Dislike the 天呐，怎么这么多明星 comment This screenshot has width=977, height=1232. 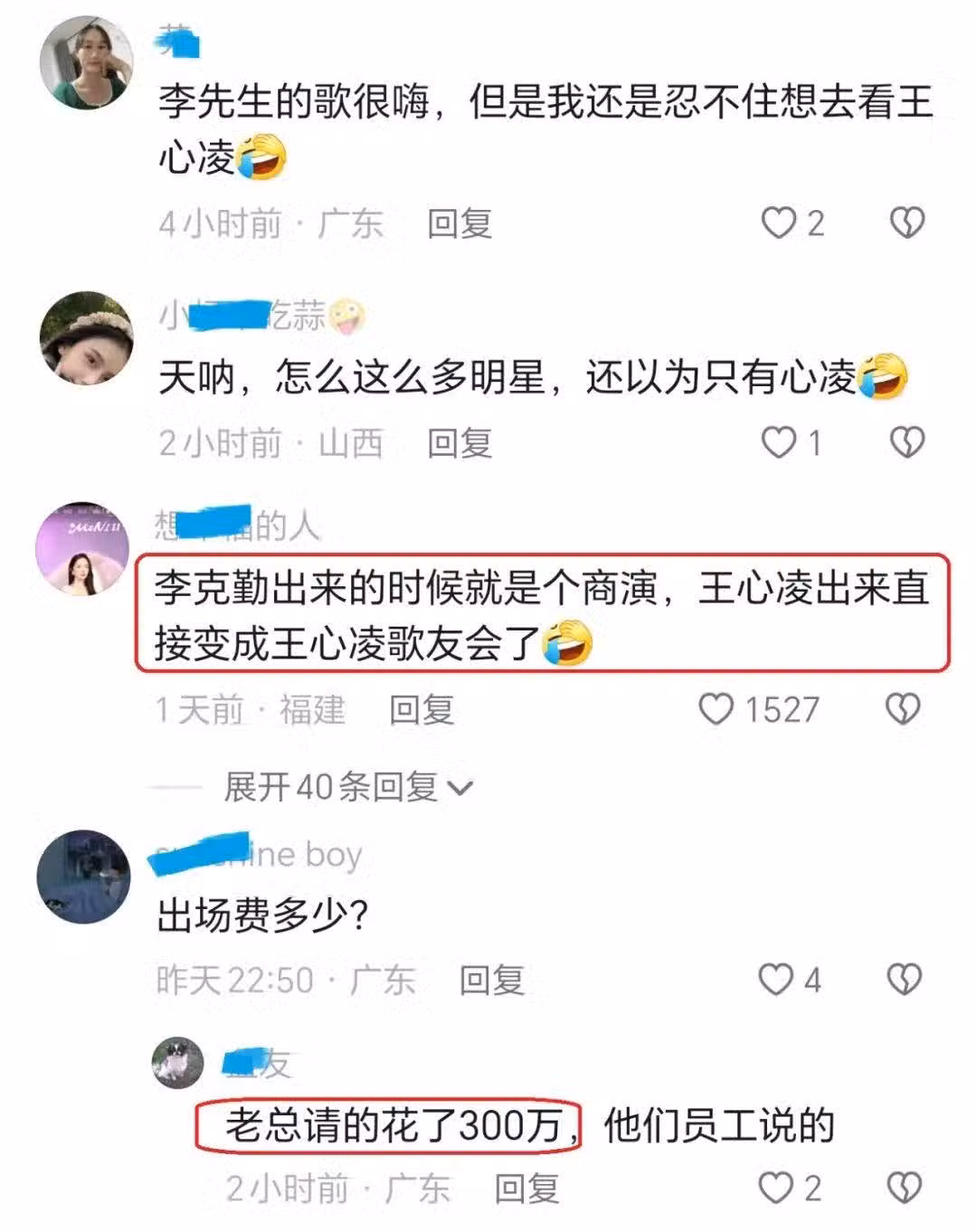[906, 442]
